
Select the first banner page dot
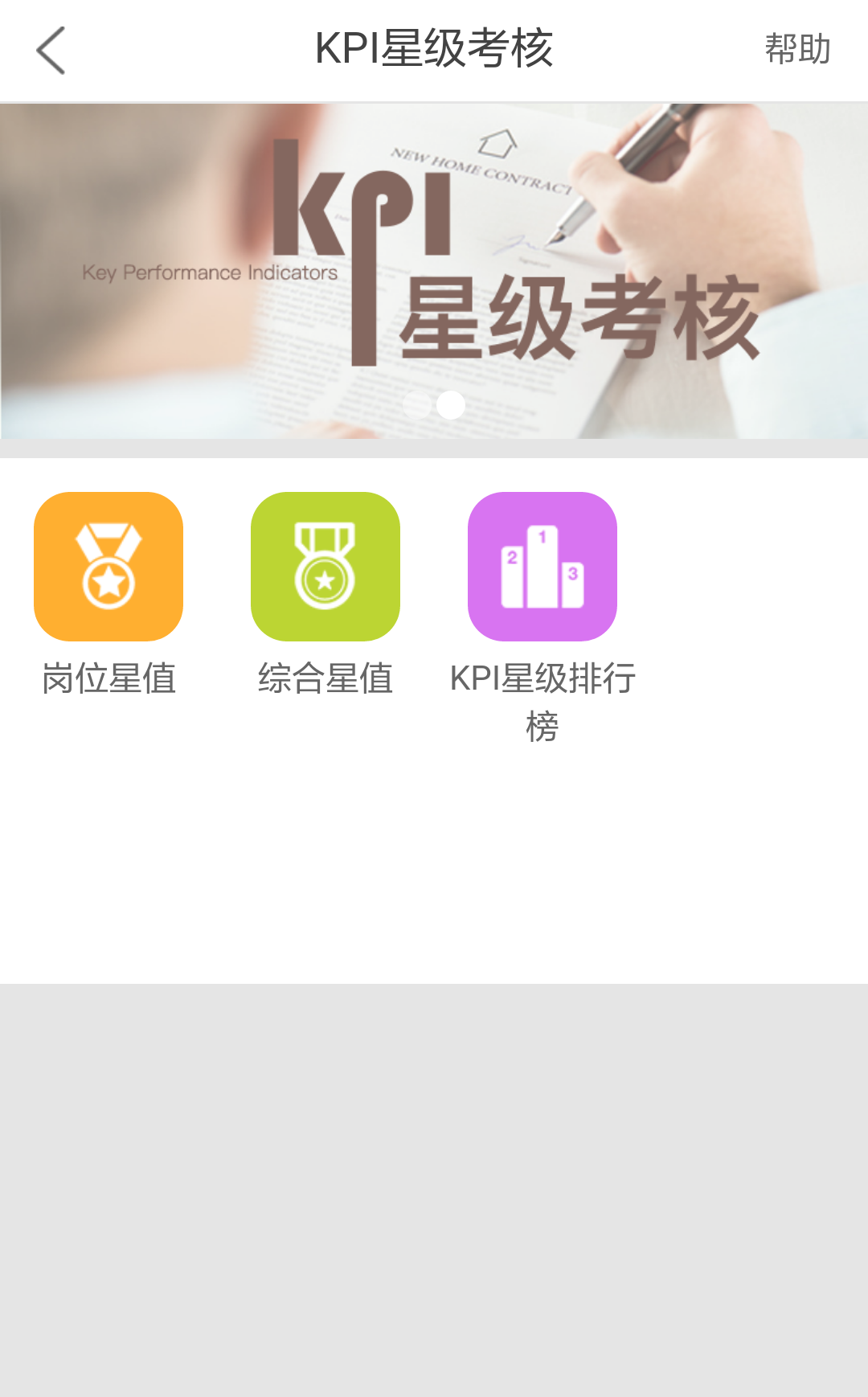pyautogui.click(x=416, y=405)
